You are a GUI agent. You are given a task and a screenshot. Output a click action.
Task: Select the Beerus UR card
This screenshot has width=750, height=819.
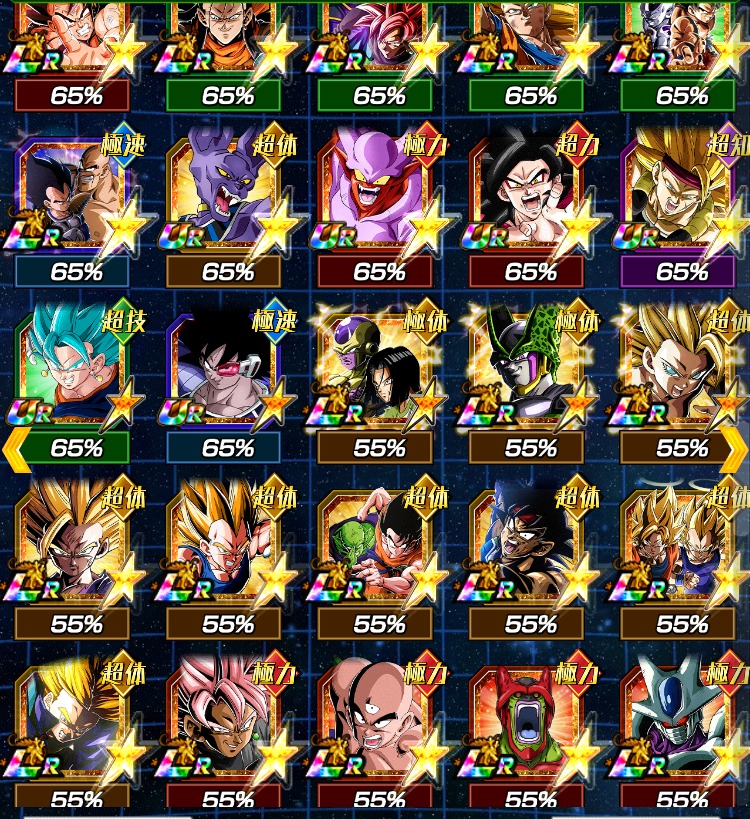(226, 195)
